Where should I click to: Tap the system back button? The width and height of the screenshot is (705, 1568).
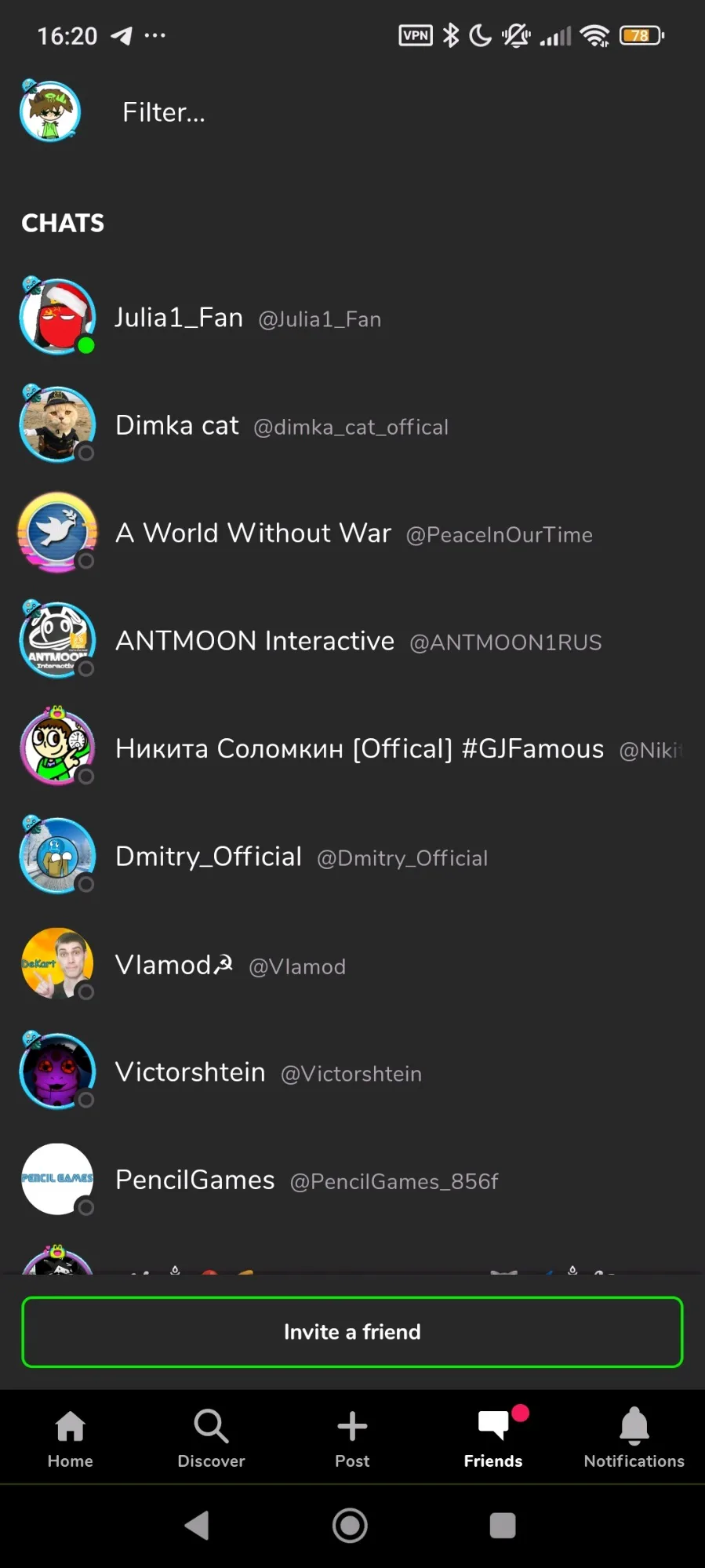pyautogui.click(x=197, y=1526)
